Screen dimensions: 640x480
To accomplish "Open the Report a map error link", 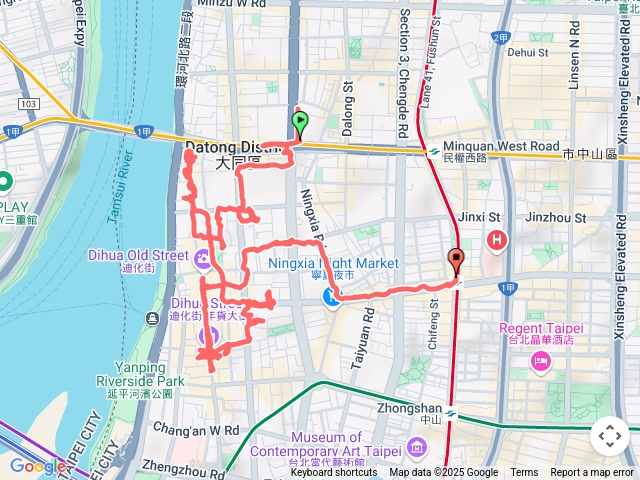I will pyautogui.click(x=592, y=473).
